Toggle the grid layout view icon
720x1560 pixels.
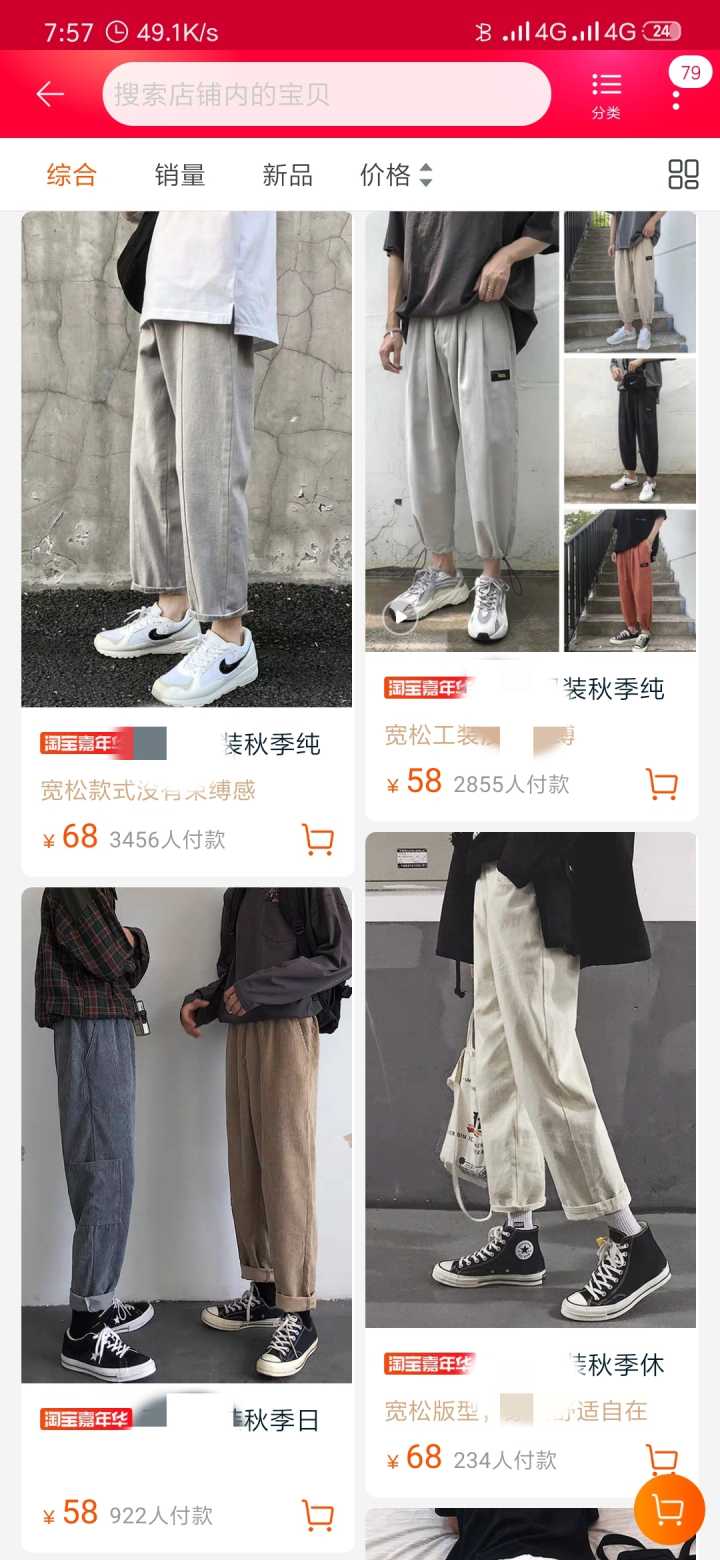pyautogui.click(x=683, y=175)
